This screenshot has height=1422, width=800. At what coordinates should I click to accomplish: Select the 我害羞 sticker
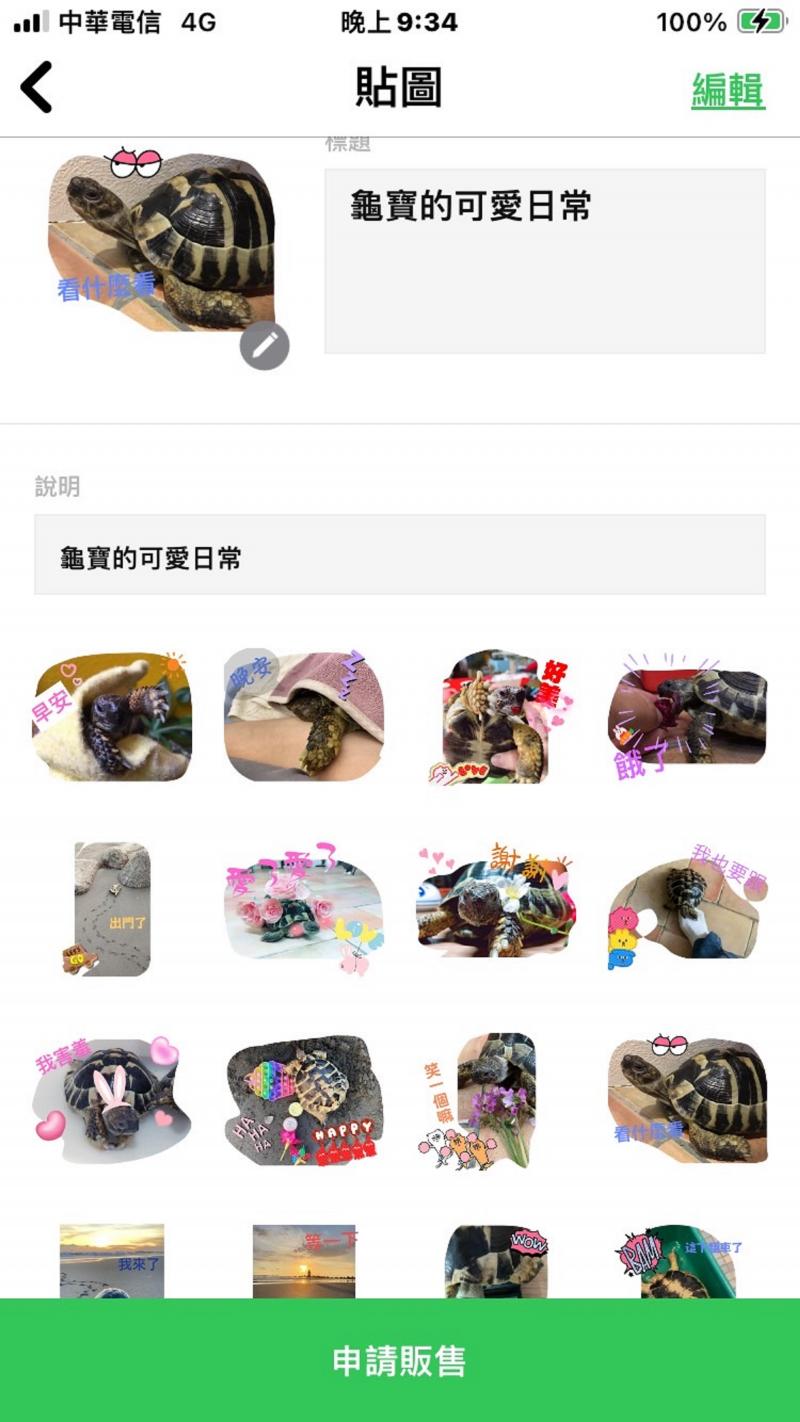[112, 1100]
